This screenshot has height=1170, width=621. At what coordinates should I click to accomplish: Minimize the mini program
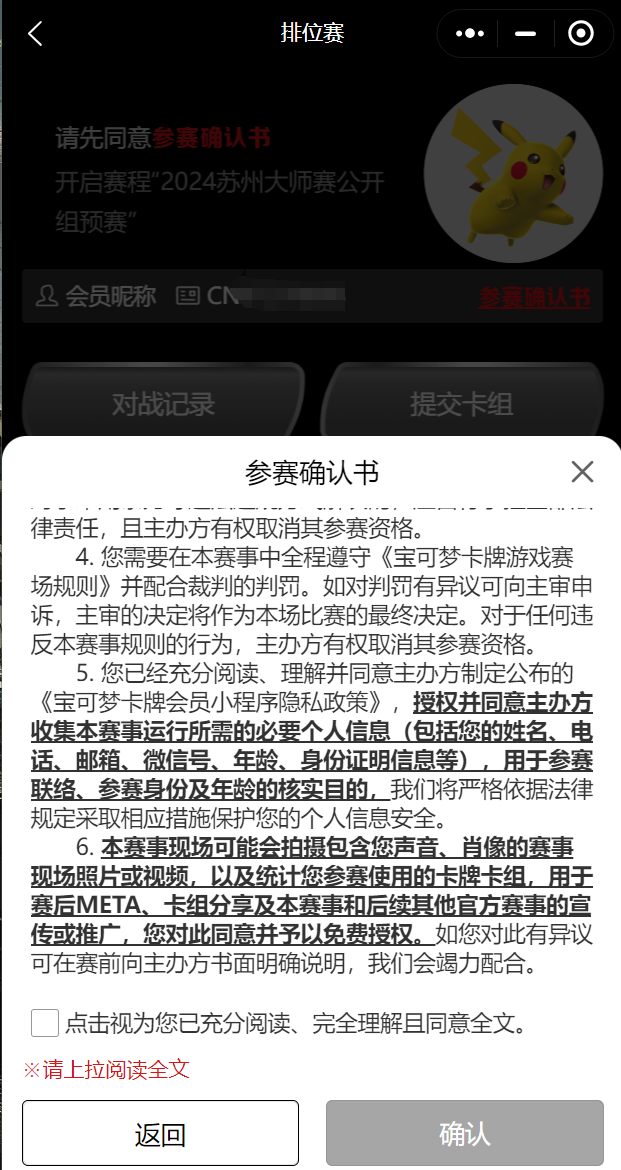[x=525, y=33]
